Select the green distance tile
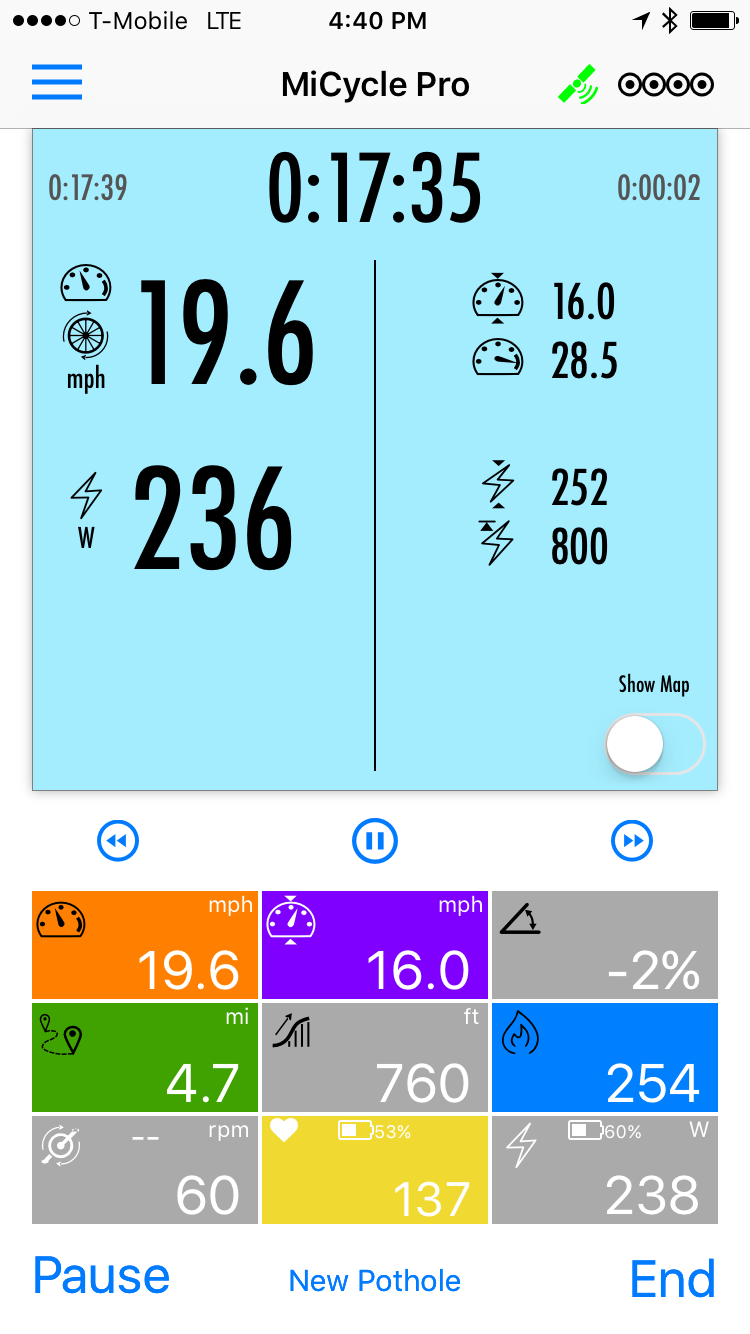Image resolution: width=750 pixels, height=1334 pixels. (x=145, y=1058)
